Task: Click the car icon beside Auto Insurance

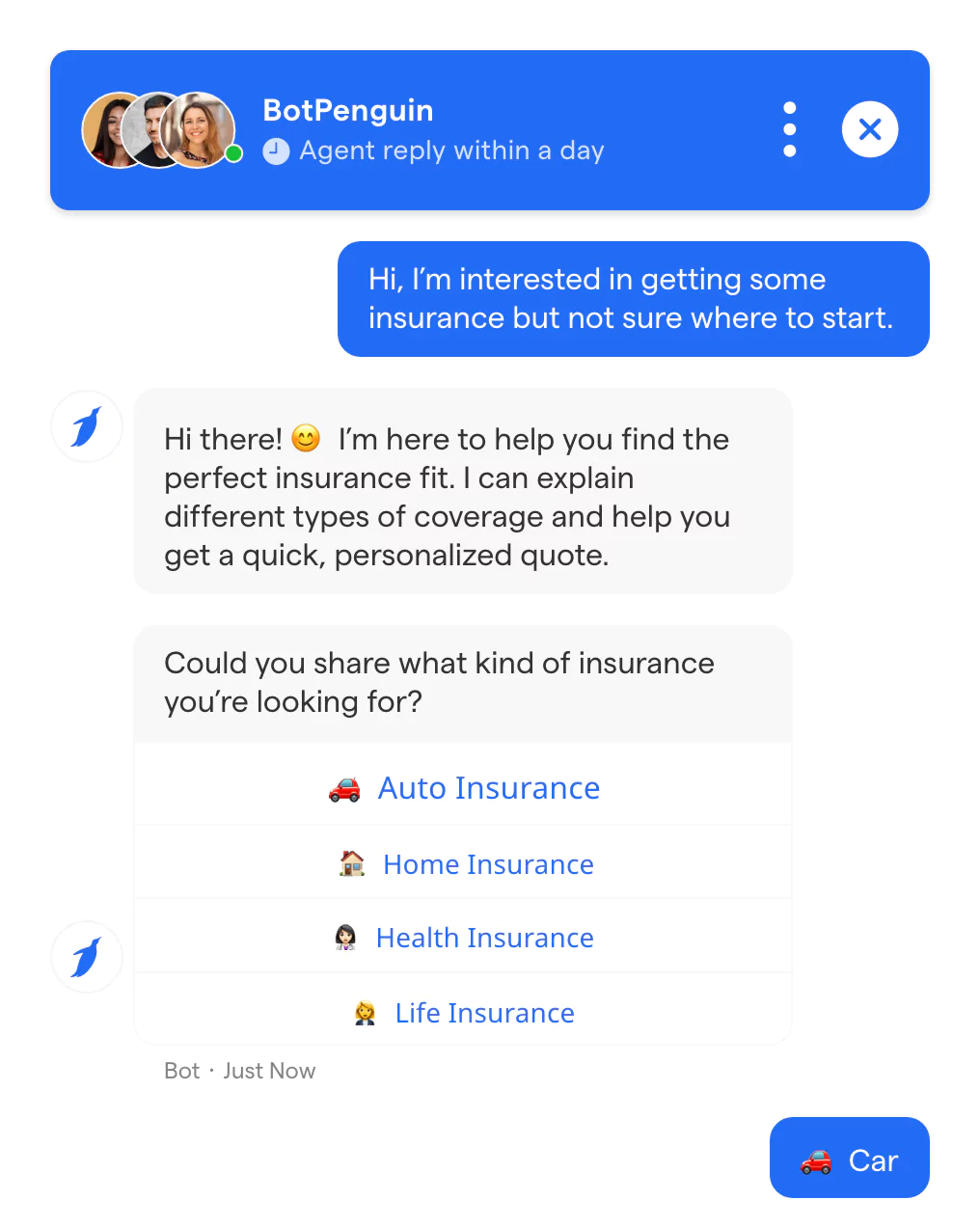Action: pyautogui.click(x=342, y=788)
